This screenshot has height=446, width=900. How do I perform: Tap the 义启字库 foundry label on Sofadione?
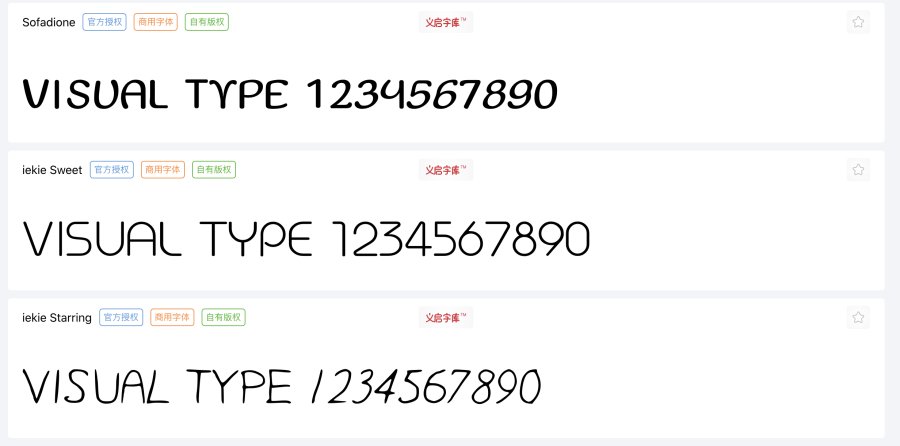point(446,22)
